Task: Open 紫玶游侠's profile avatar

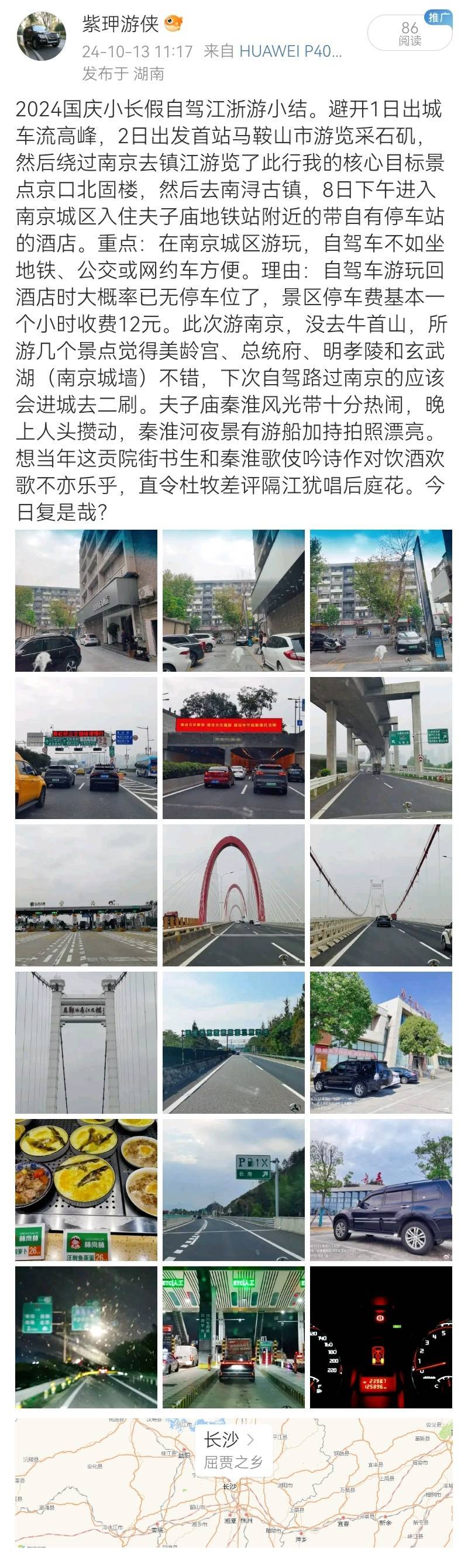Action: click(x=42, y=36)
